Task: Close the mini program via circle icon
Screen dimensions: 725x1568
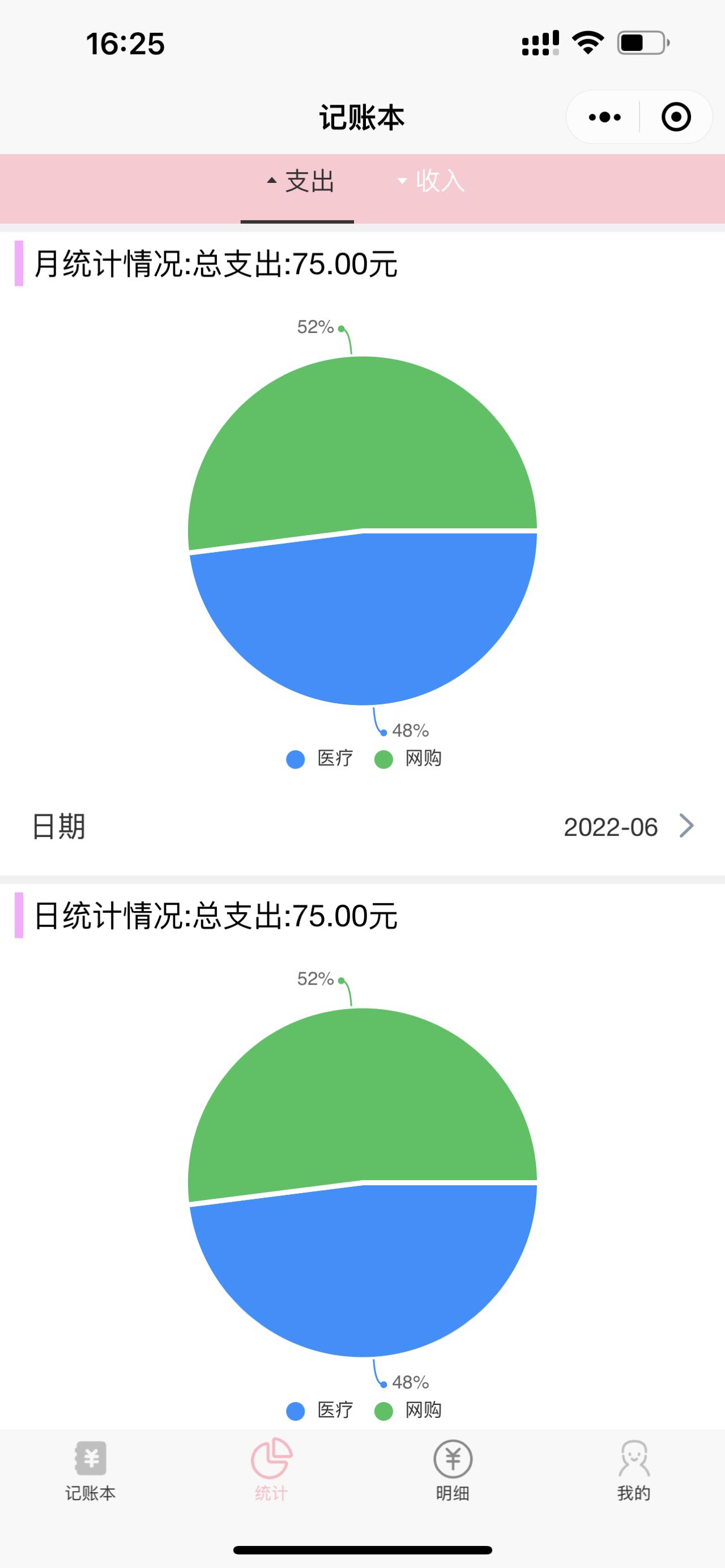Action: pos(676,117)
